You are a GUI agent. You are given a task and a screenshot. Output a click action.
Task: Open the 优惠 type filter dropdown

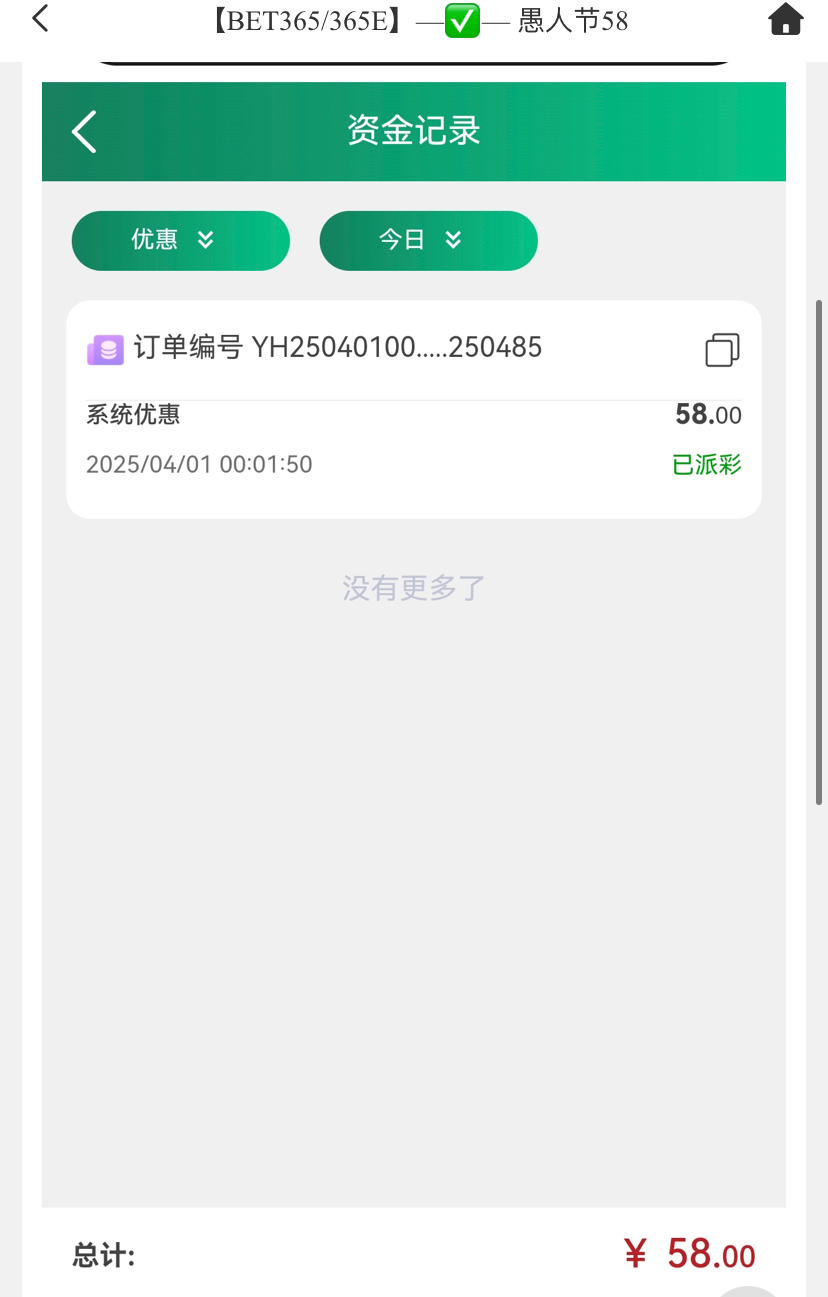[x=180, y=240]
